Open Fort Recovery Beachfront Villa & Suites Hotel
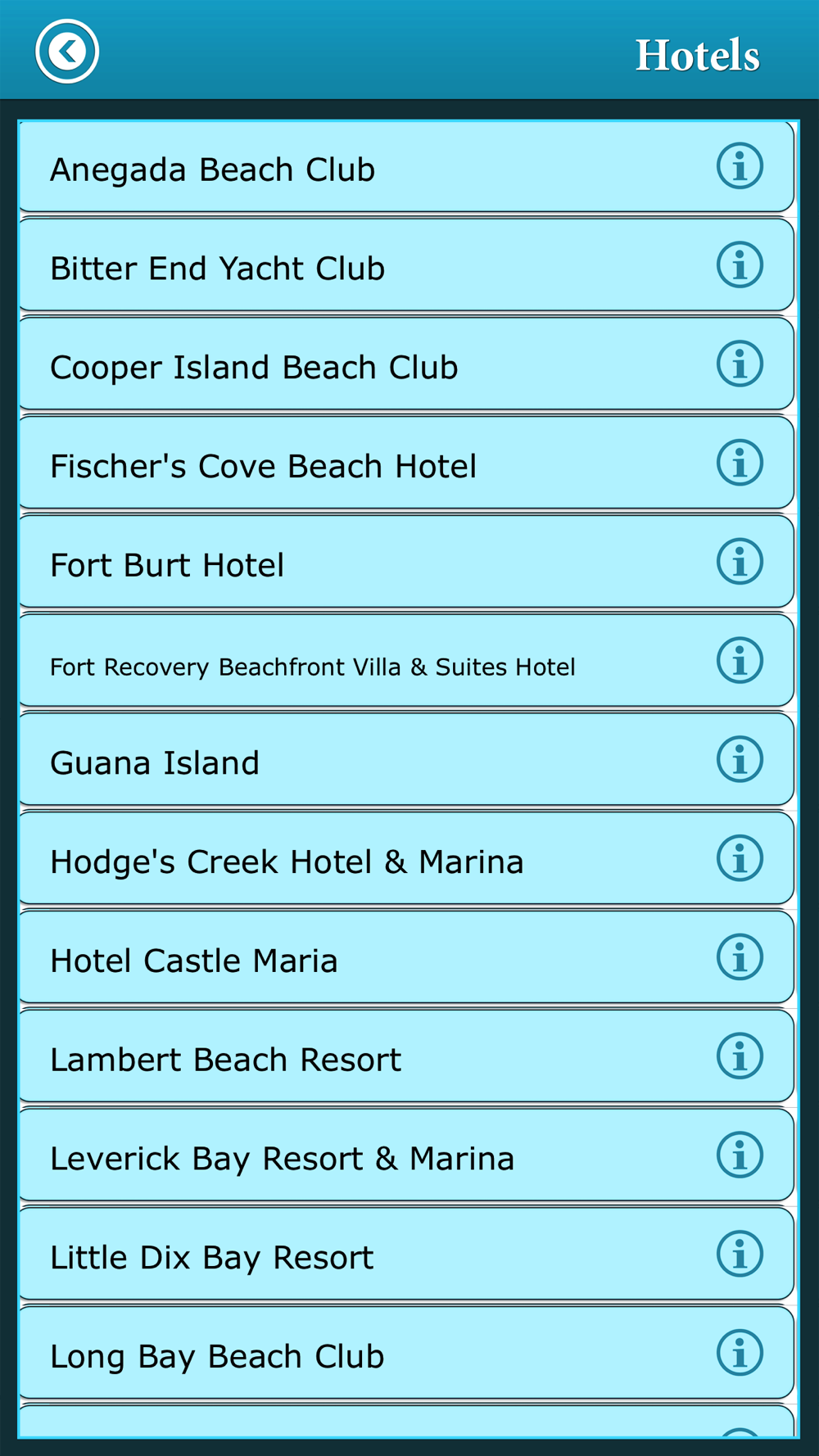The width and height of the screenshot is (819, 1456). coord(406,662)
